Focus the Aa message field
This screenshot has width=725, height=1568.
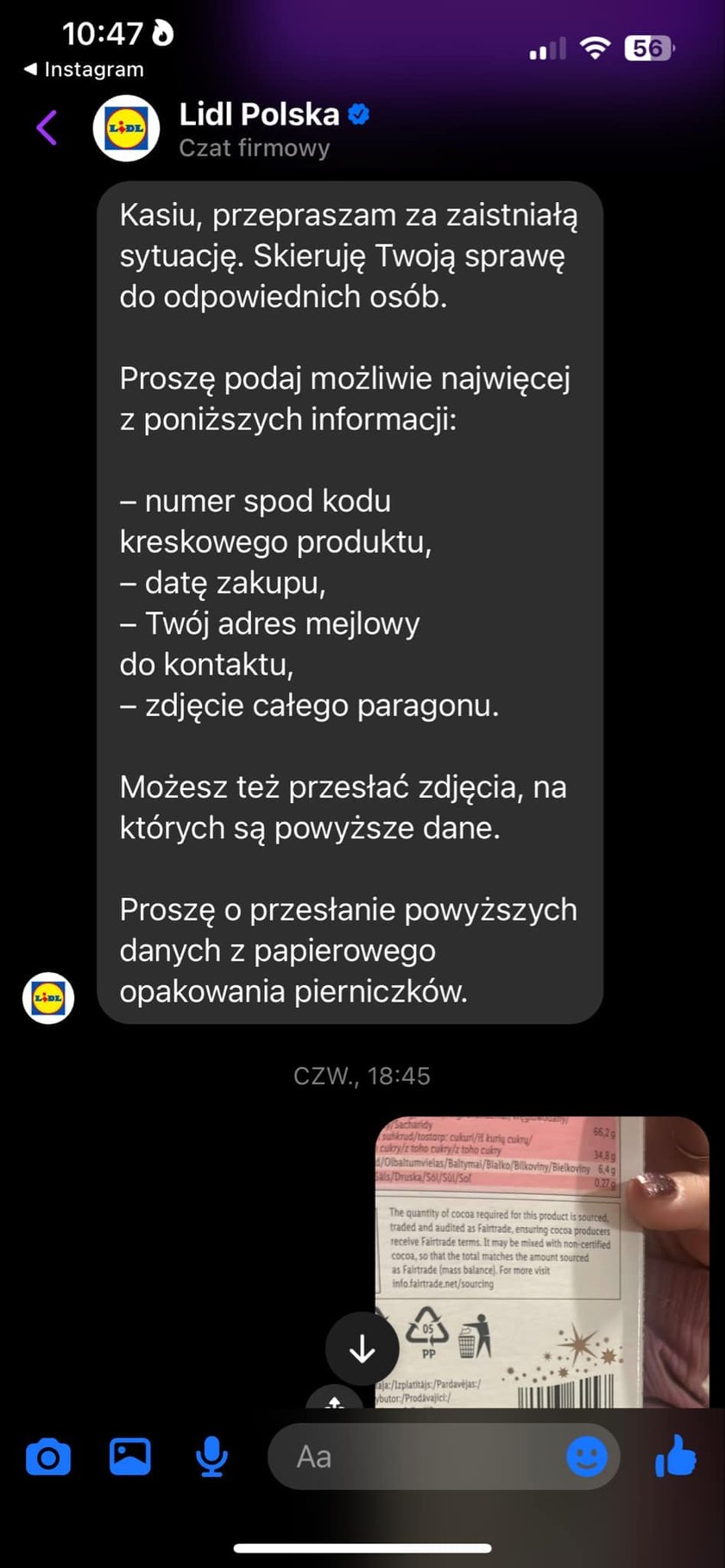pyautogui.click(x=414, y=1457)
